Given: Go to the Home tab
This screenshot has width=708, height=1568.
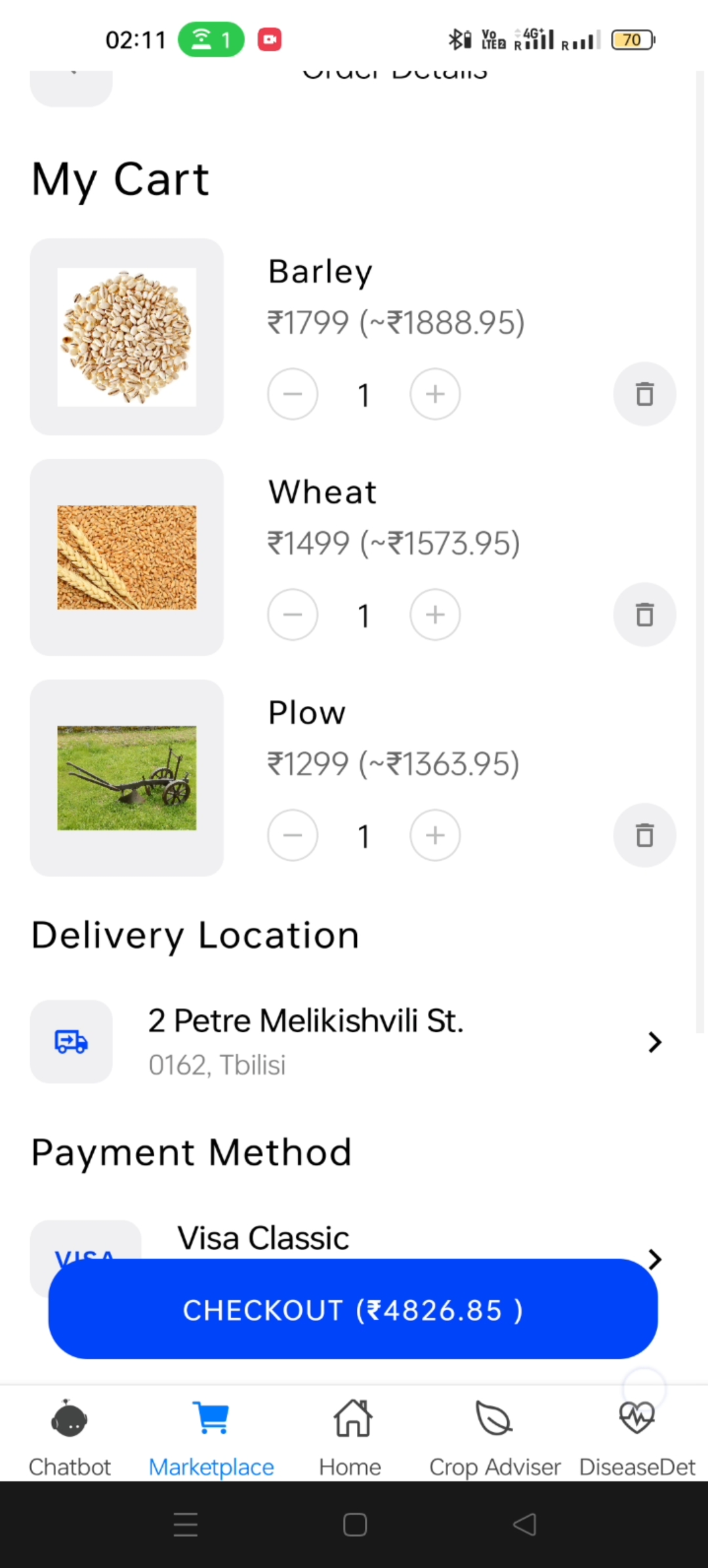Looking at the screenshot, I should (x=352, y=1438).
